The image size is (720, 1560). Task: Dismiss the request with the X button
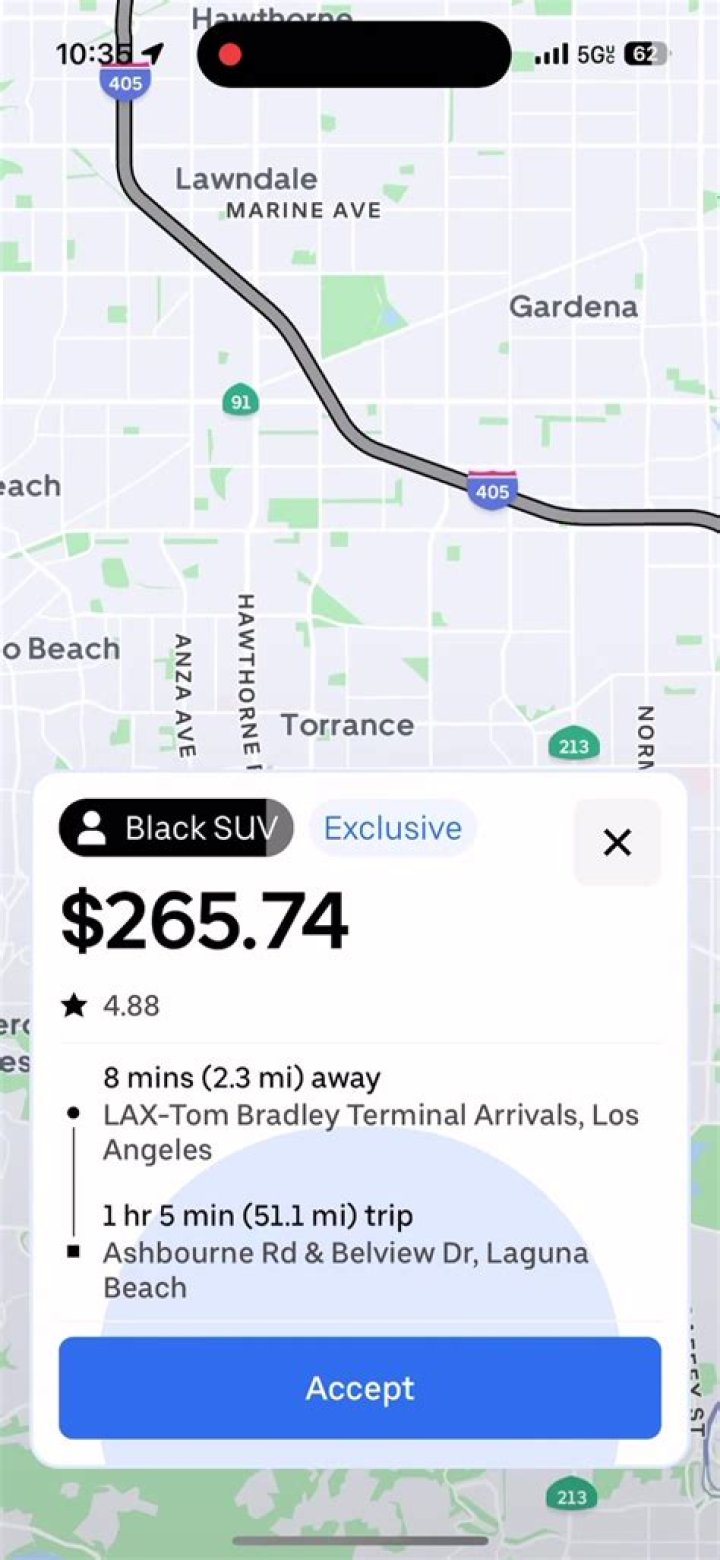coord(617,843)
